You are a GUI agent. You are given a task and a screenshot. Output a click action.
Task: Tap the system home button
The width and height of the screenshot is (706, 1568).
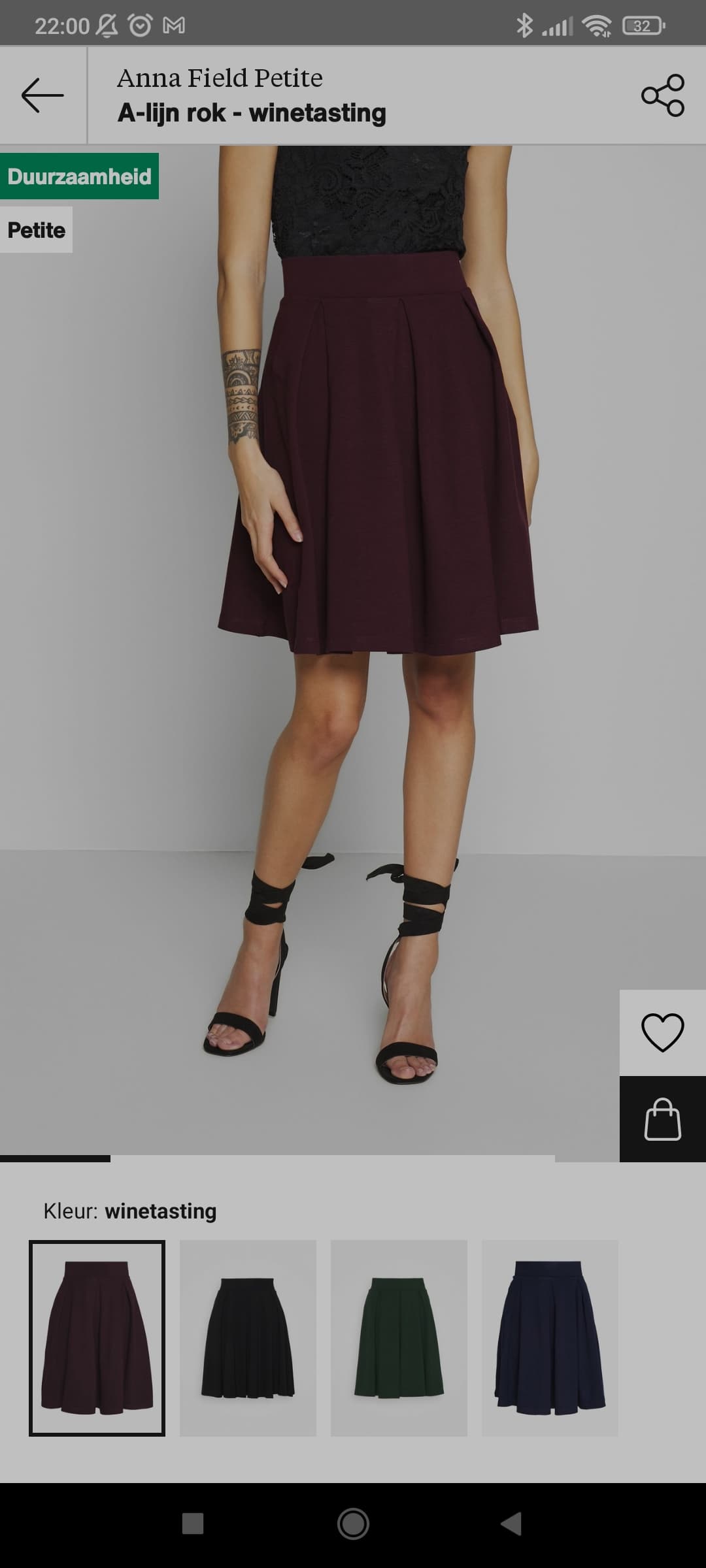pos(353,1524)
